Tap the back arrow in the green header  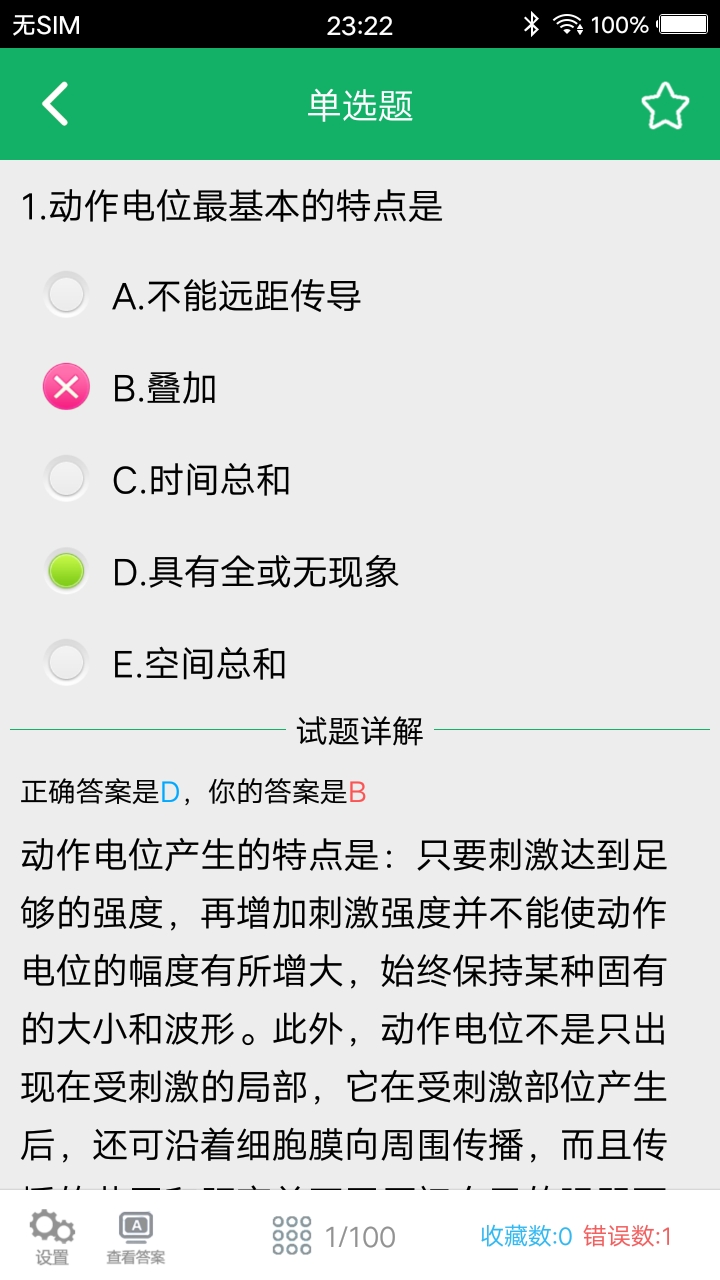tap(55, 103)
